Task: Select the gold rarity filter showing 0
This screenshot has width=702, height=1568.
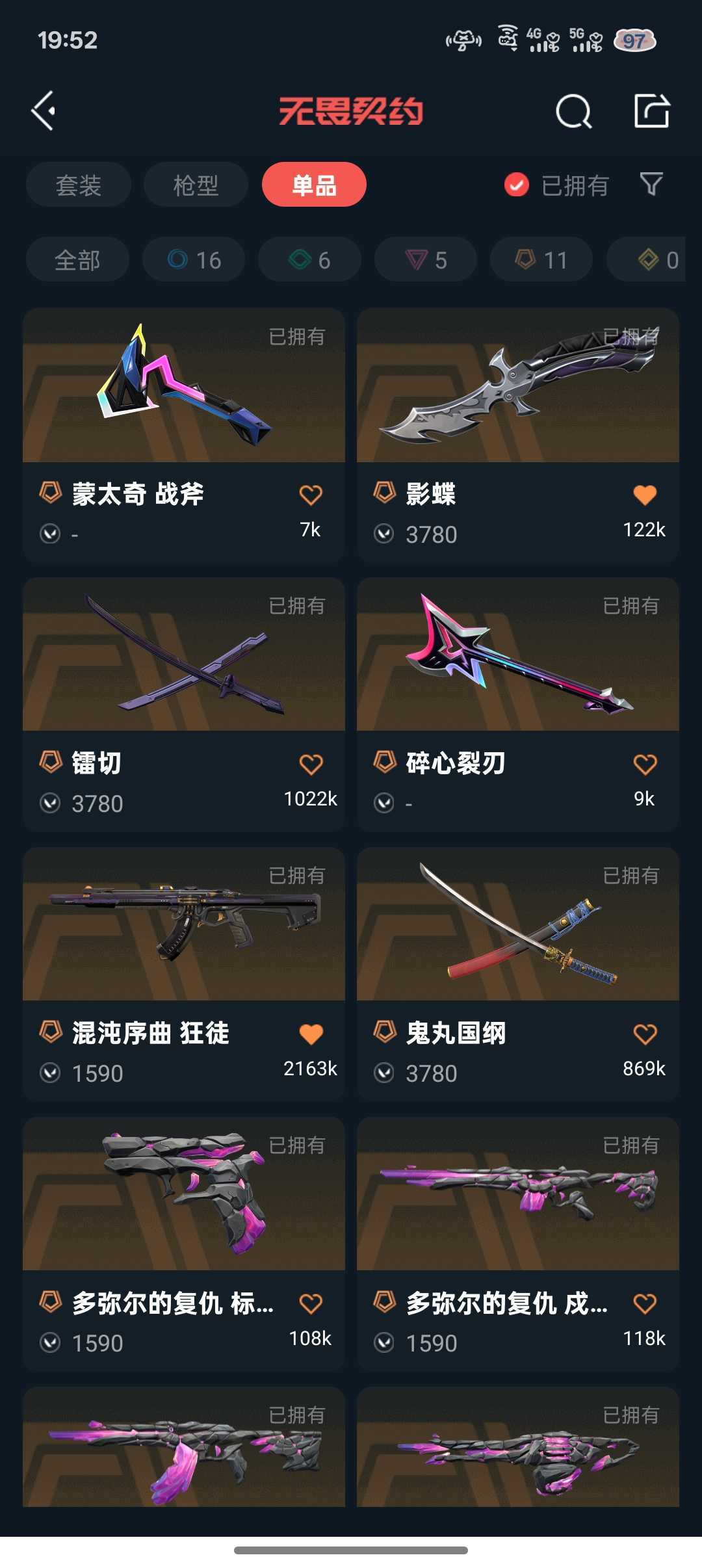Action: [x=650, y=259]
